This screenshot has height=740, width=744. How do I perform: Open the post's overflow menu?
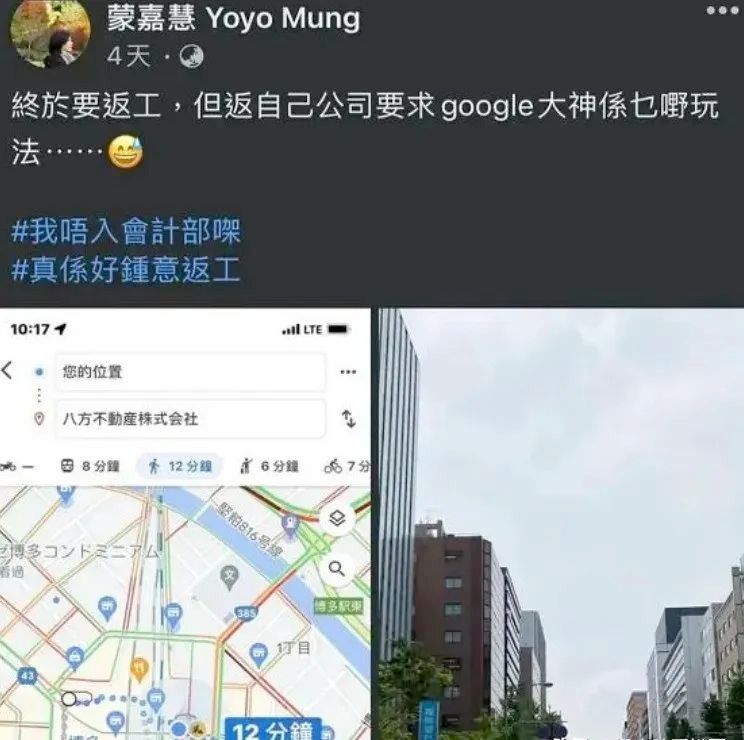(x=721, y=10)
